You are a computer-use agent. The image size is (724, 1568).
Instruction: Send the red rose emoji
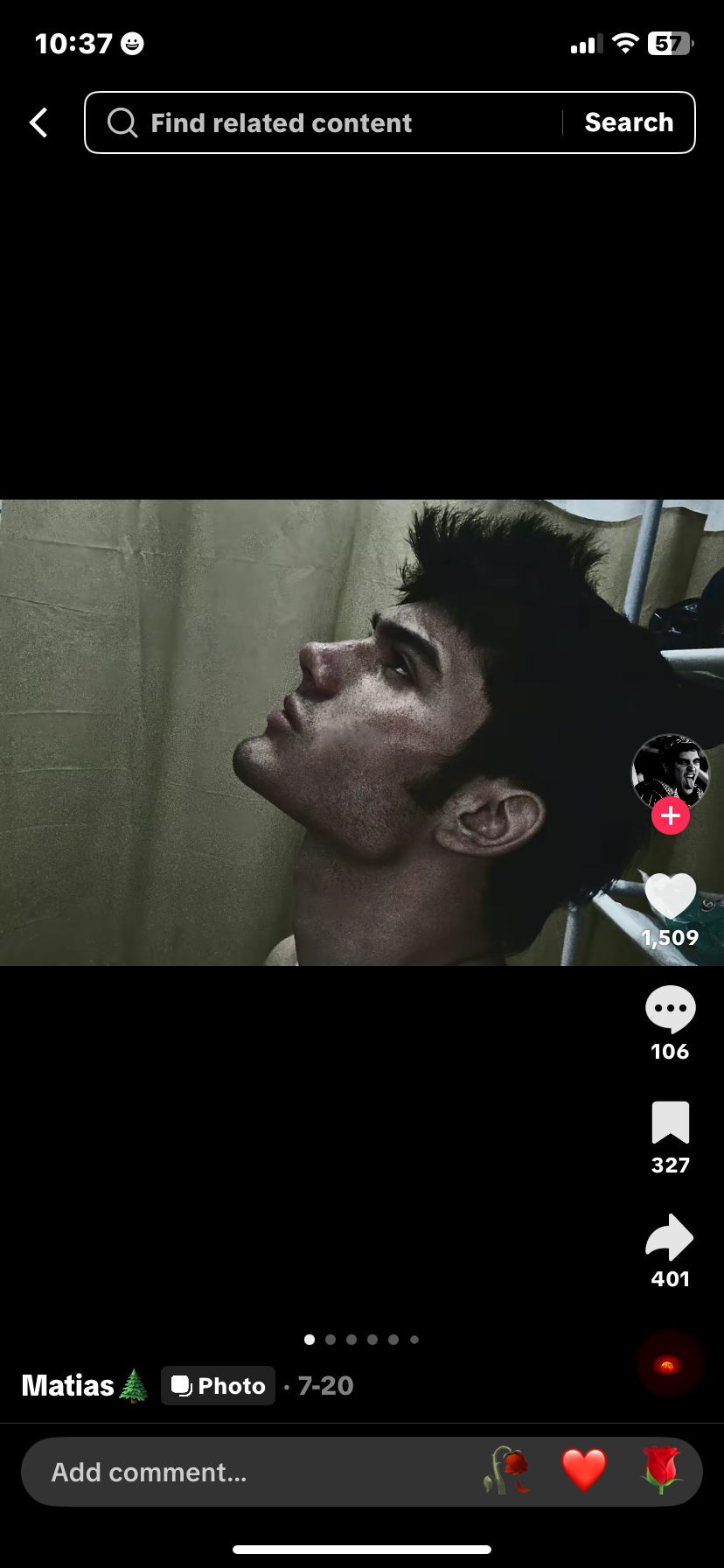click(x=661, y=1471)
